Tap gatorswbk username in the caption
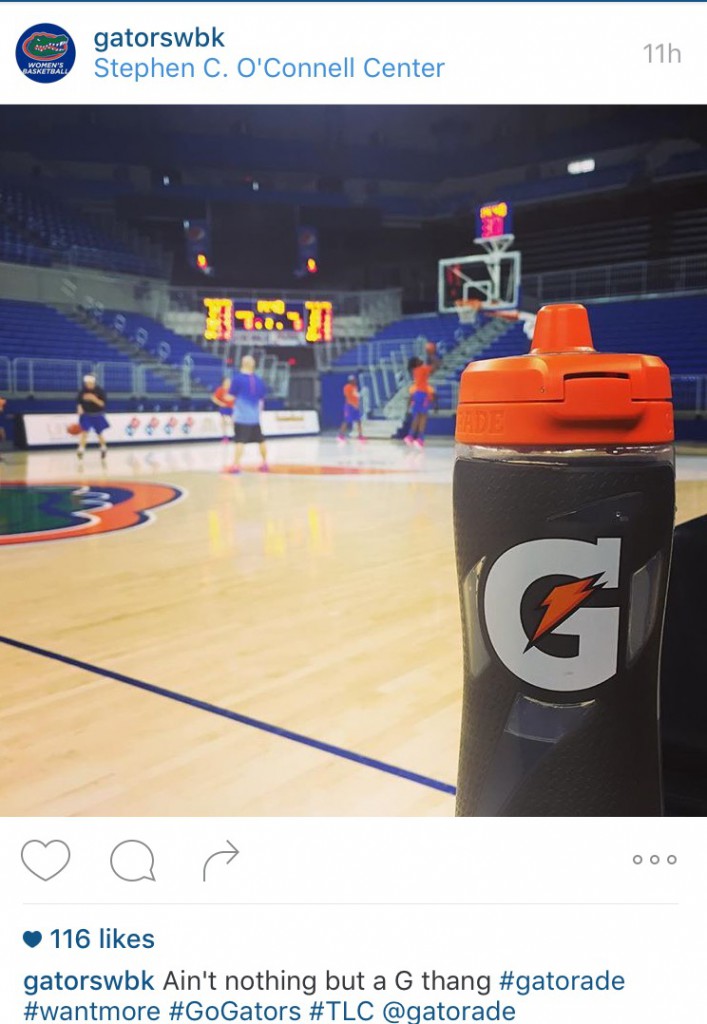Image resolution: width=707 pixels, height=1024 pixels. pyautogui.click(x=88, y=980)
